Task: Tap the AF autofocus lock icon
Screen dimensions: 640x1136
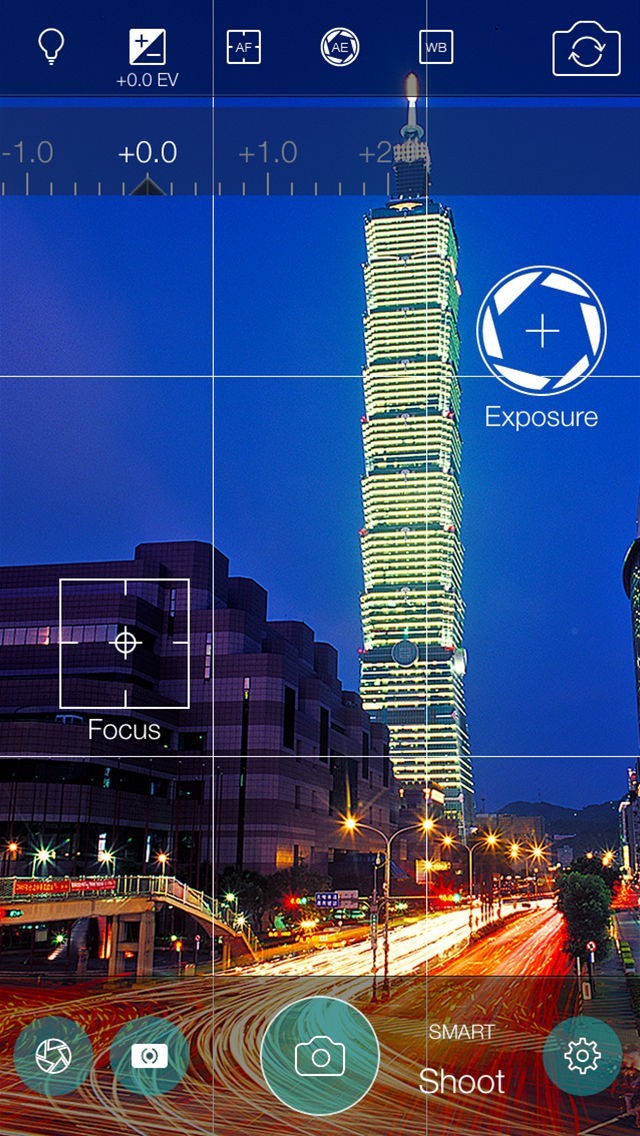Action: pos(244,47)
